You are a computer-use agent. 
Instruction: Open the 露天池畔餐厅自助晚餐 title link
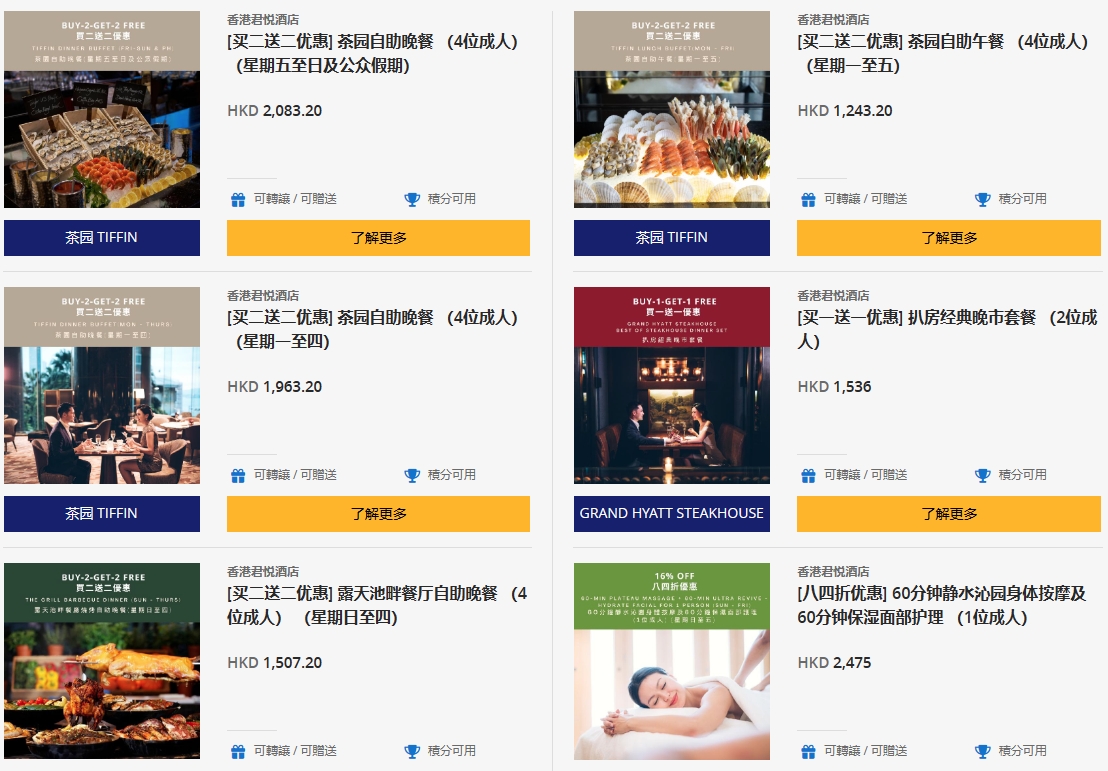[x=376, y=605]
